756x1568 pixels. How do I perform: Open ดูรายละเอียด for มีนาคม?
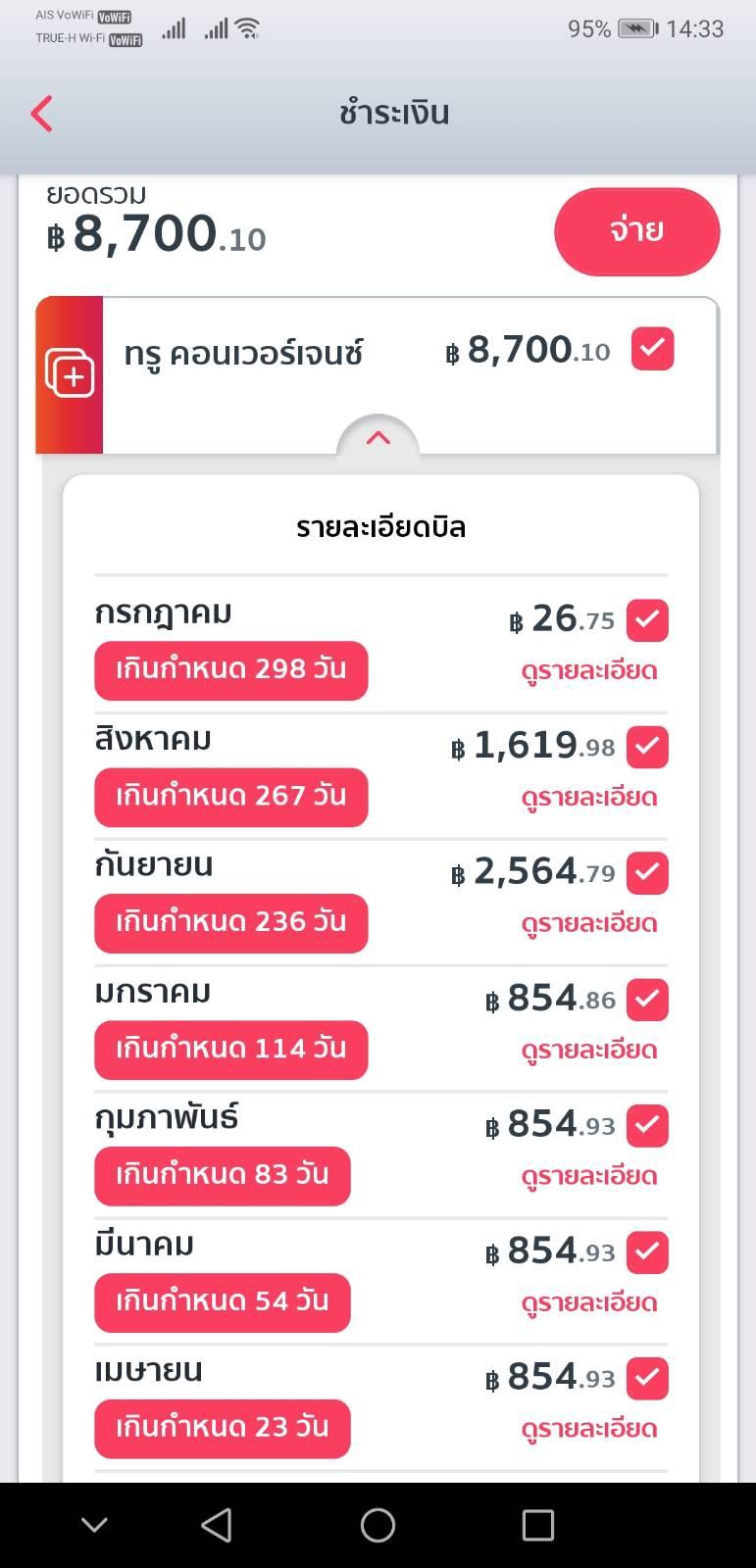[588, 1302]
